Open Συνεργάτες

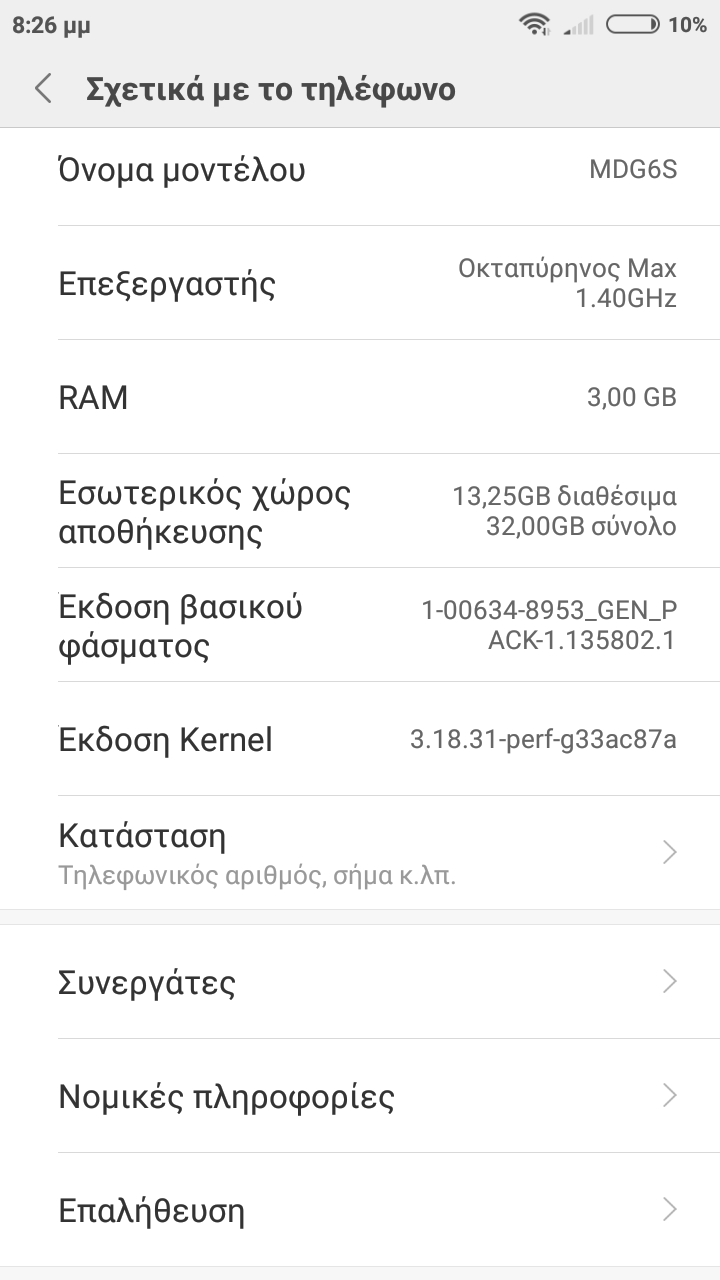pyautogui.click(x=360, y=982)
